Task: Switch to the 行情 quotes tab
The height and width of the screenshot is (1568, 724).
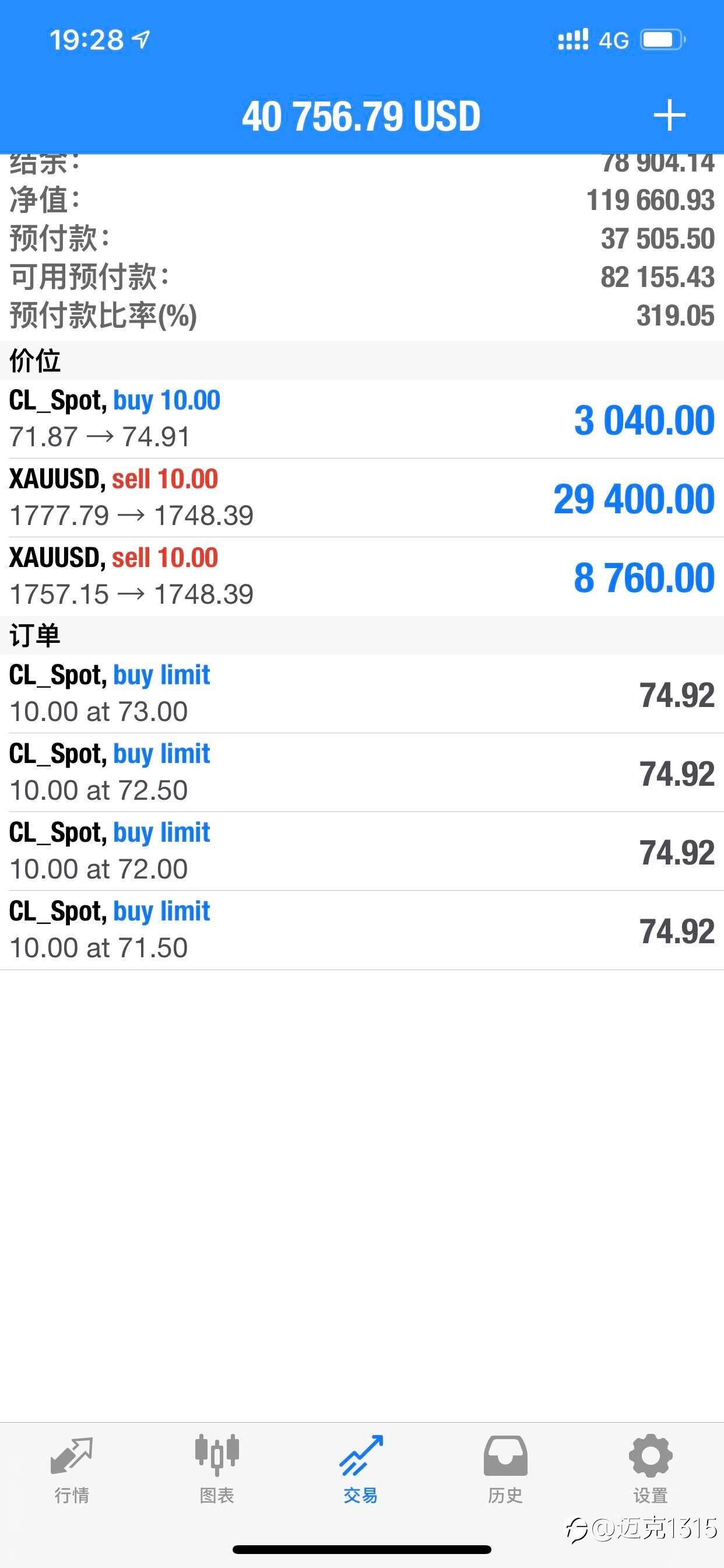Action: 72,1469
